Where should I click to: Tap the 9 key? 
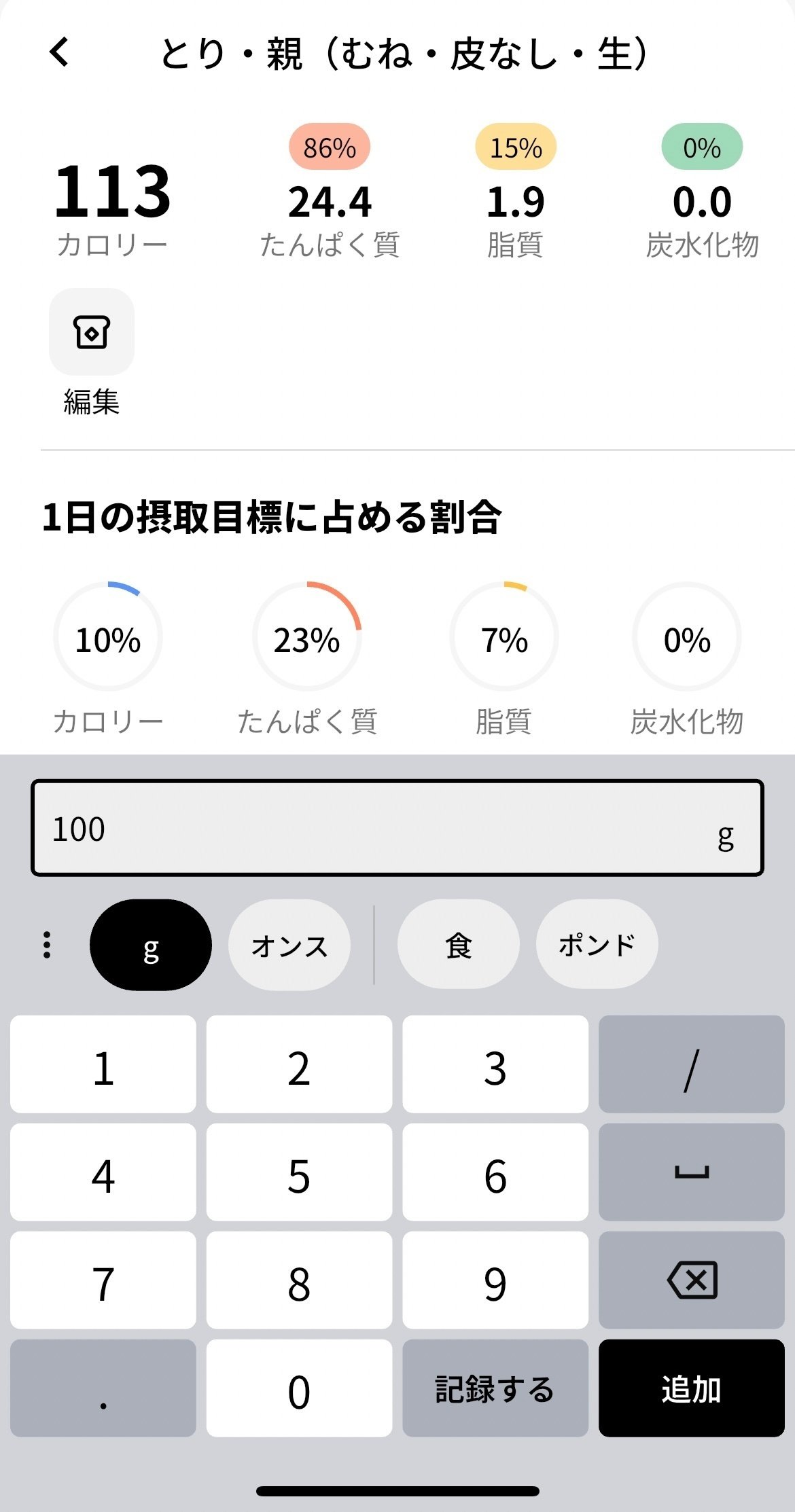point(495,1280)
